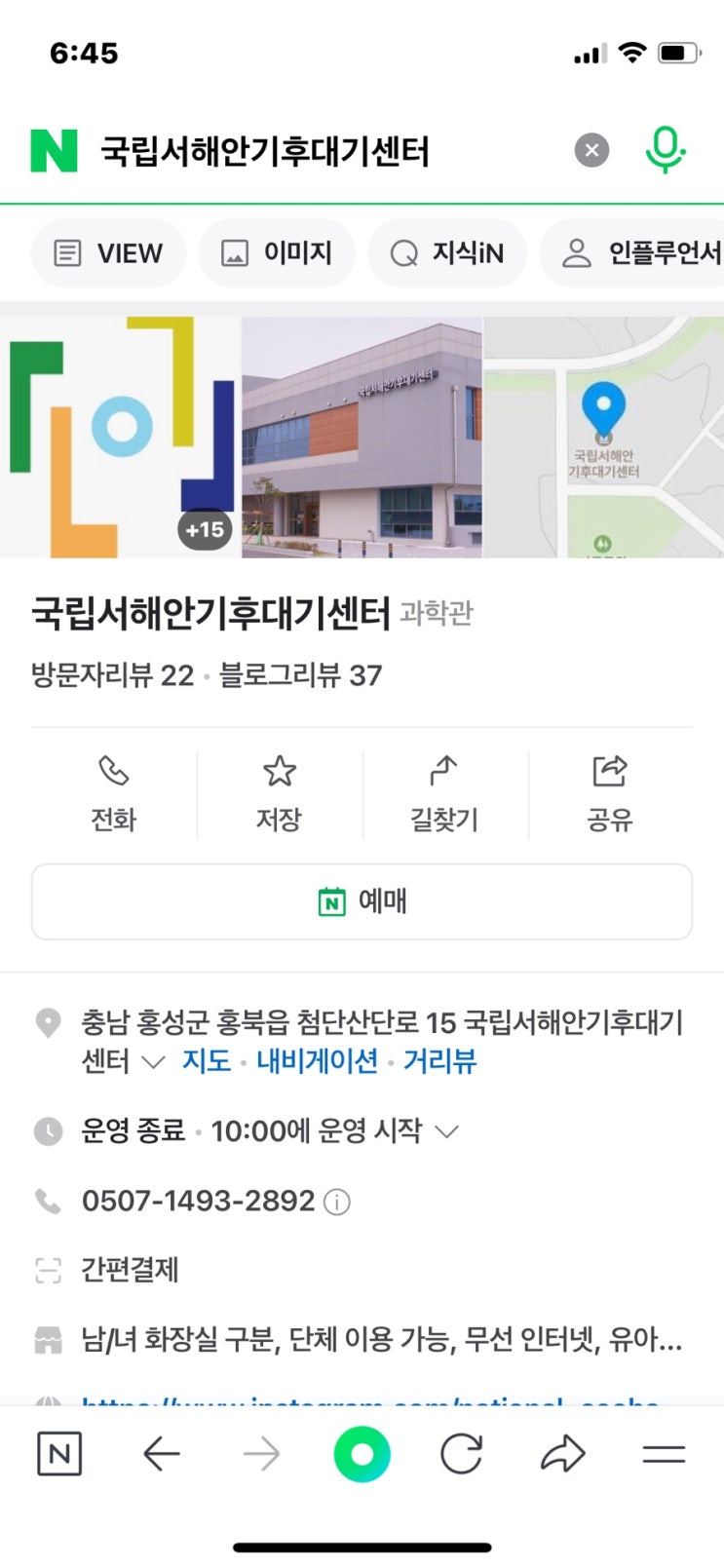Expand the operating hours details
This screenshot has height=1568, width=724.
point(446,1131)
